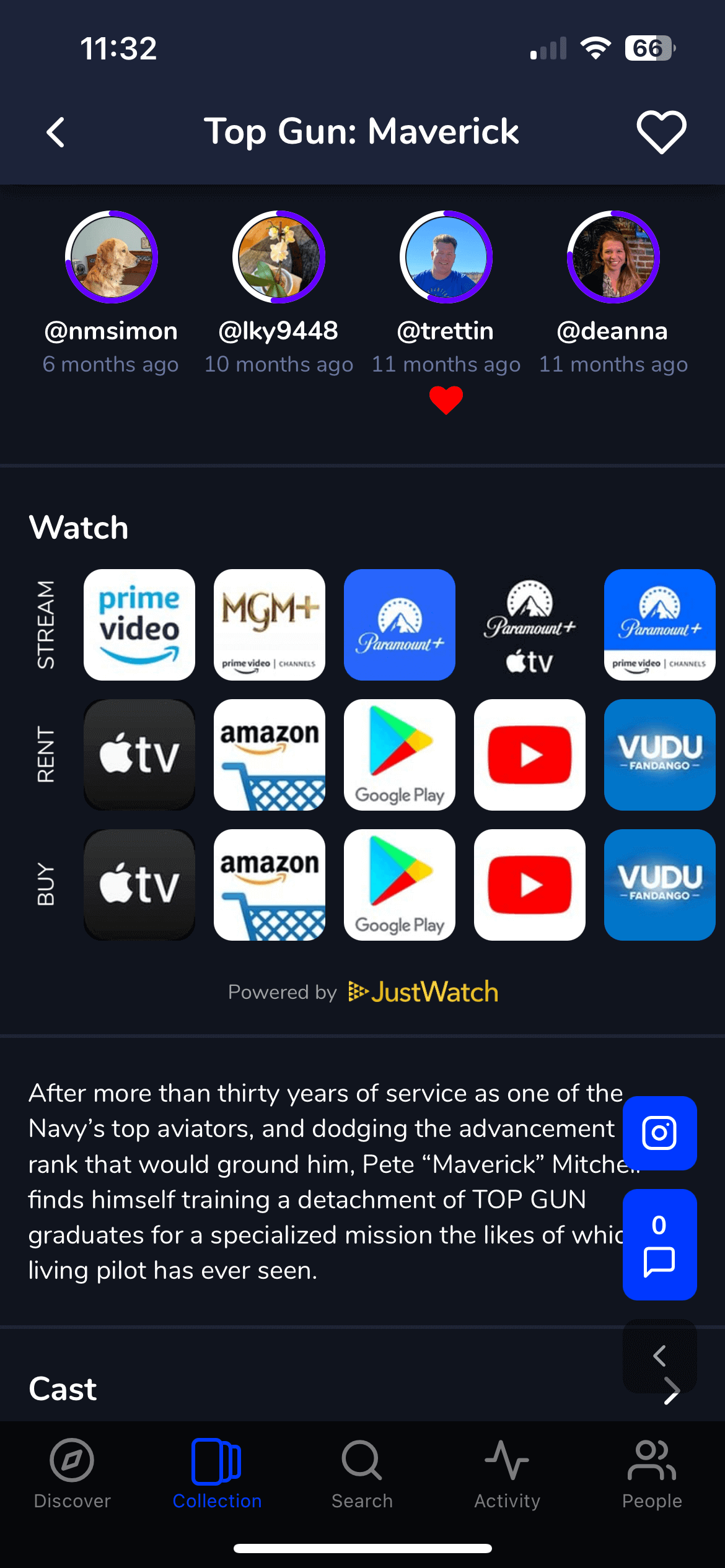Favorite Top Gun: Maverick with the heart

coord(661,132)
